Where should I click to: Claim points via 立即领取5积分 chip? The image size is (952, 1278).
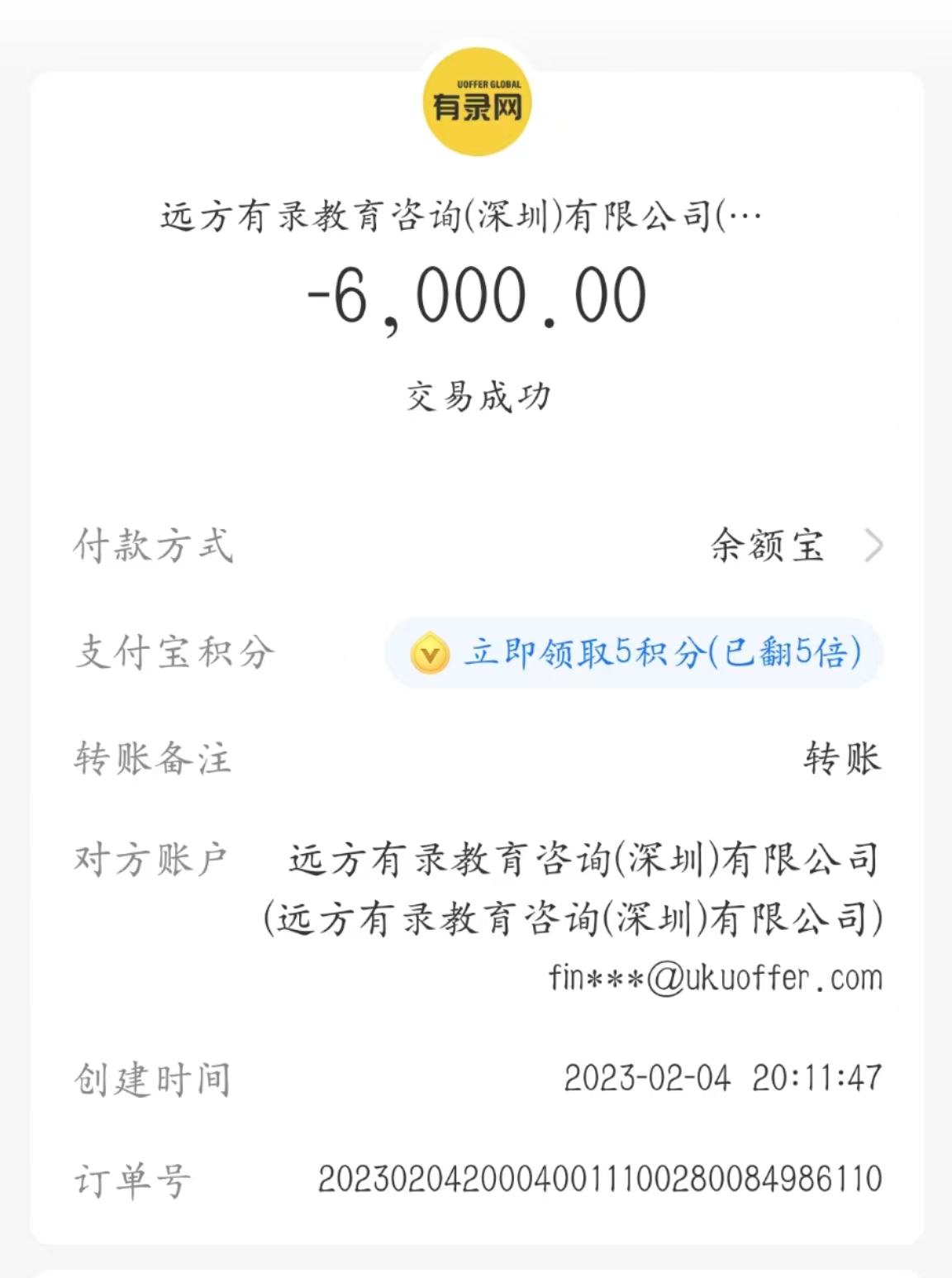635,653
